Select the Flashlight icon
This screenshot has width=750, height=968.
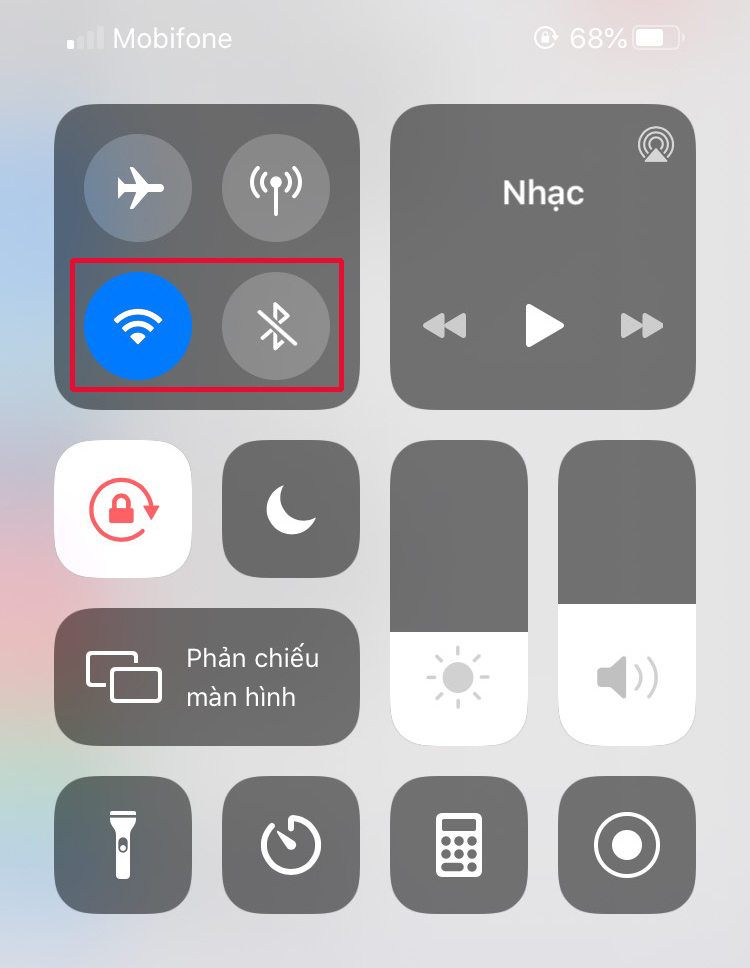click(x=122, y=845)
